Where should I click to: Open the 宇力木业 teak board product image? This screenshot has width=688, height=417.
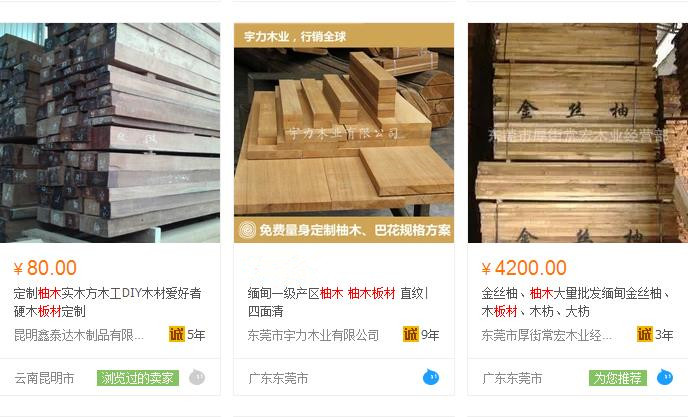[x=344, y=132]
